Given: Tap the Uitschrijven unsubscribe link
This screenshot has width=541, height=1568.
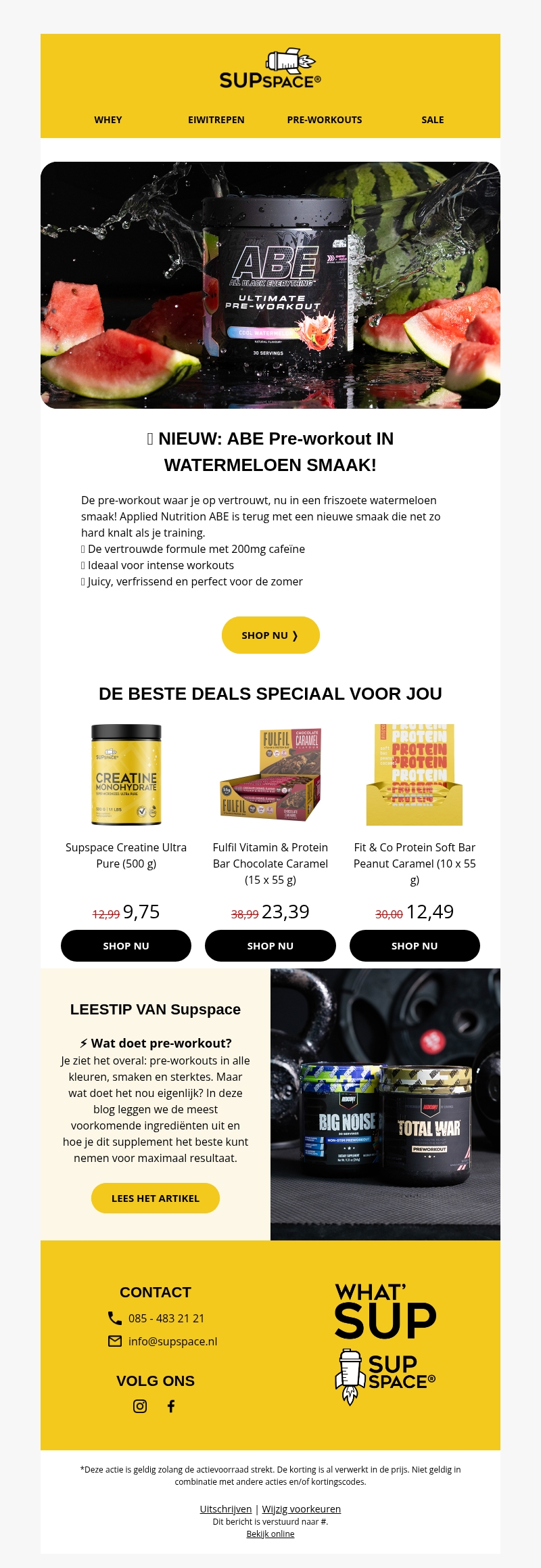Looking at the screenshot, I should pos(226,1509).
